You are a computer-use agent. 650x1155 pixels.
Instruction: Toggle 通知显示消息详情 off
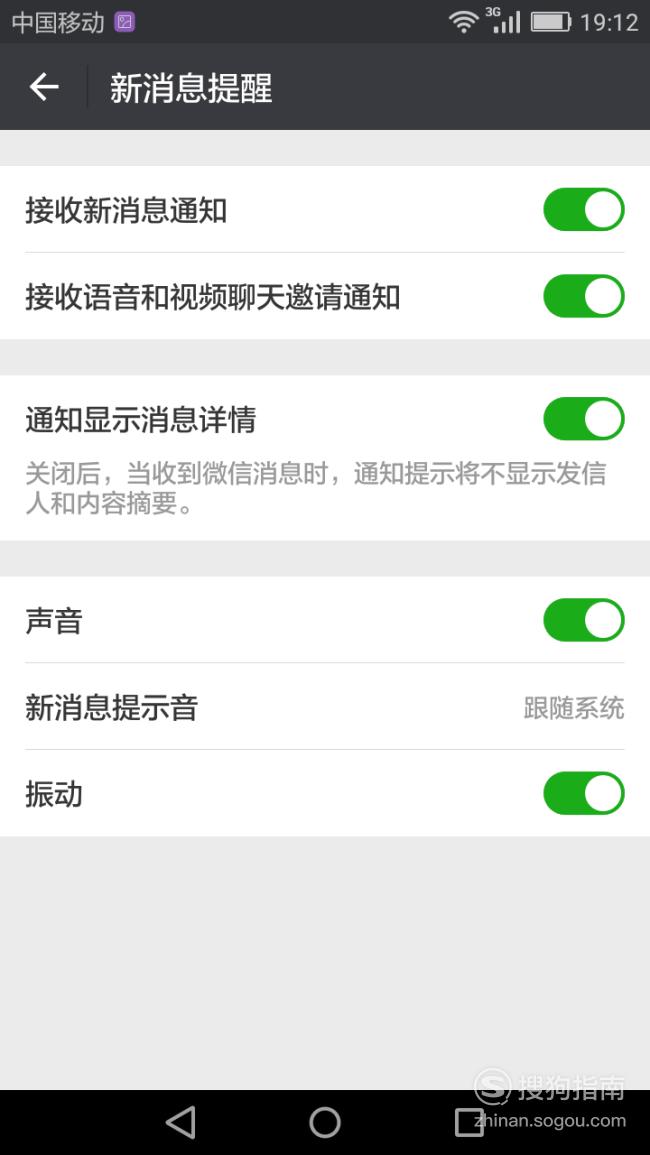[x=584, y=419]
